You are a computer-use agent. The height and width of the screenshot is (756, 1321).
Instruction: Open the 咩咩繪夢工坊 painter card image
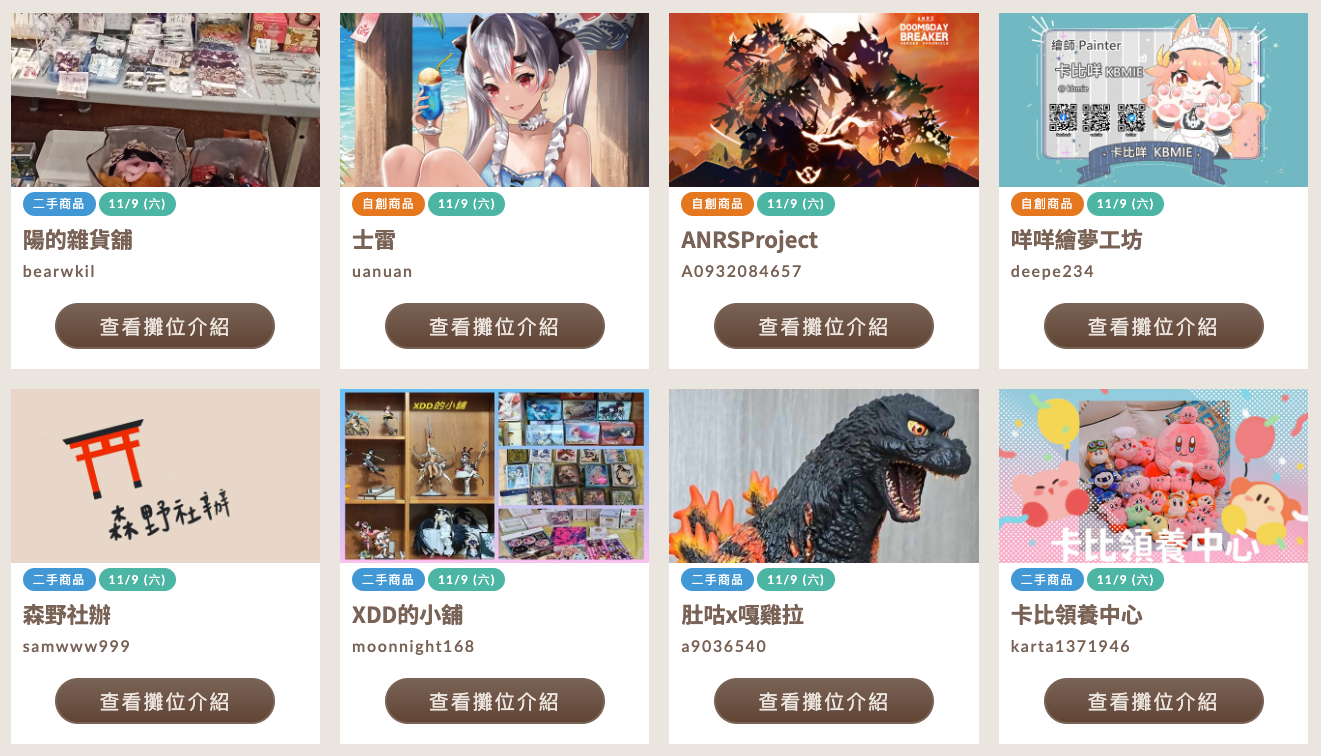click(x=1153, y=100)
